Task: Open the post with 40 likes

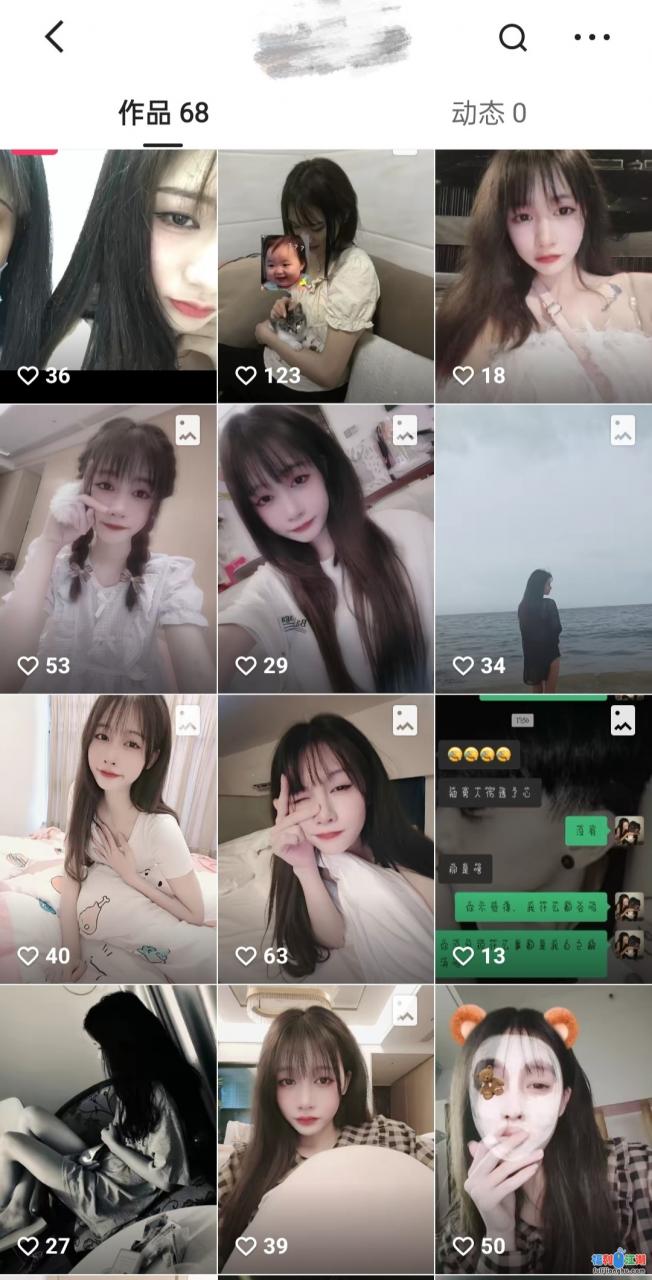Action: [108, 838]
